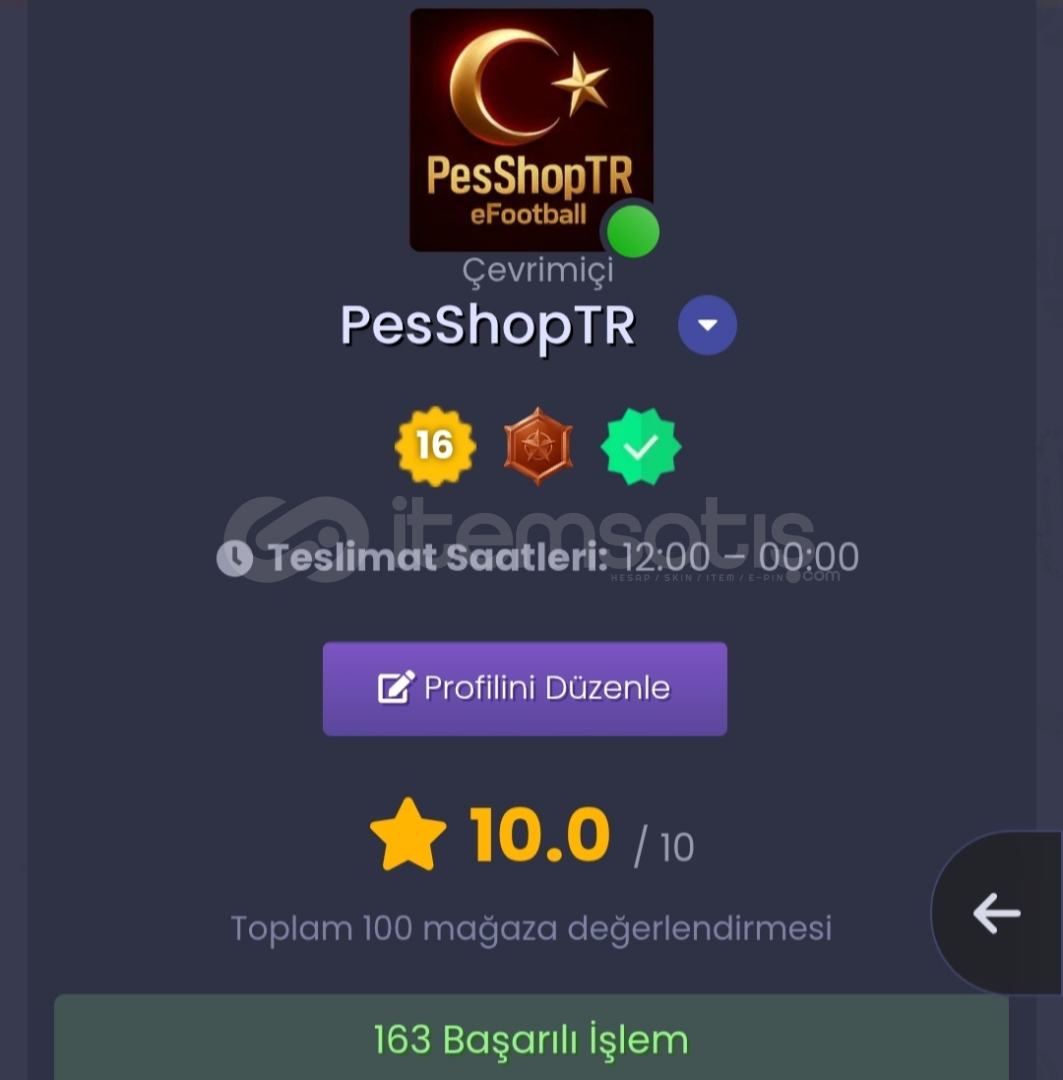Tap the floating back arrow button
This screenshot has width=1063, height=1080.
pyautogui.click(x=996, y=912)
